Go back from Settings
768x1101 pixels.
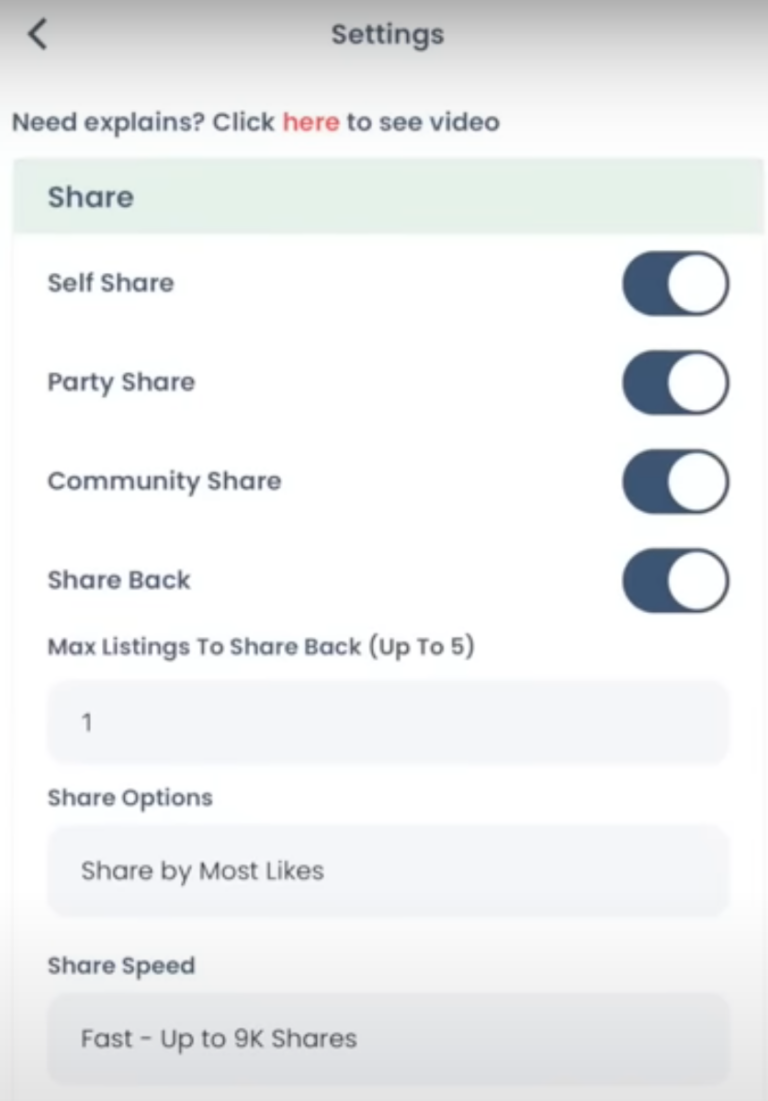(37, 34)
